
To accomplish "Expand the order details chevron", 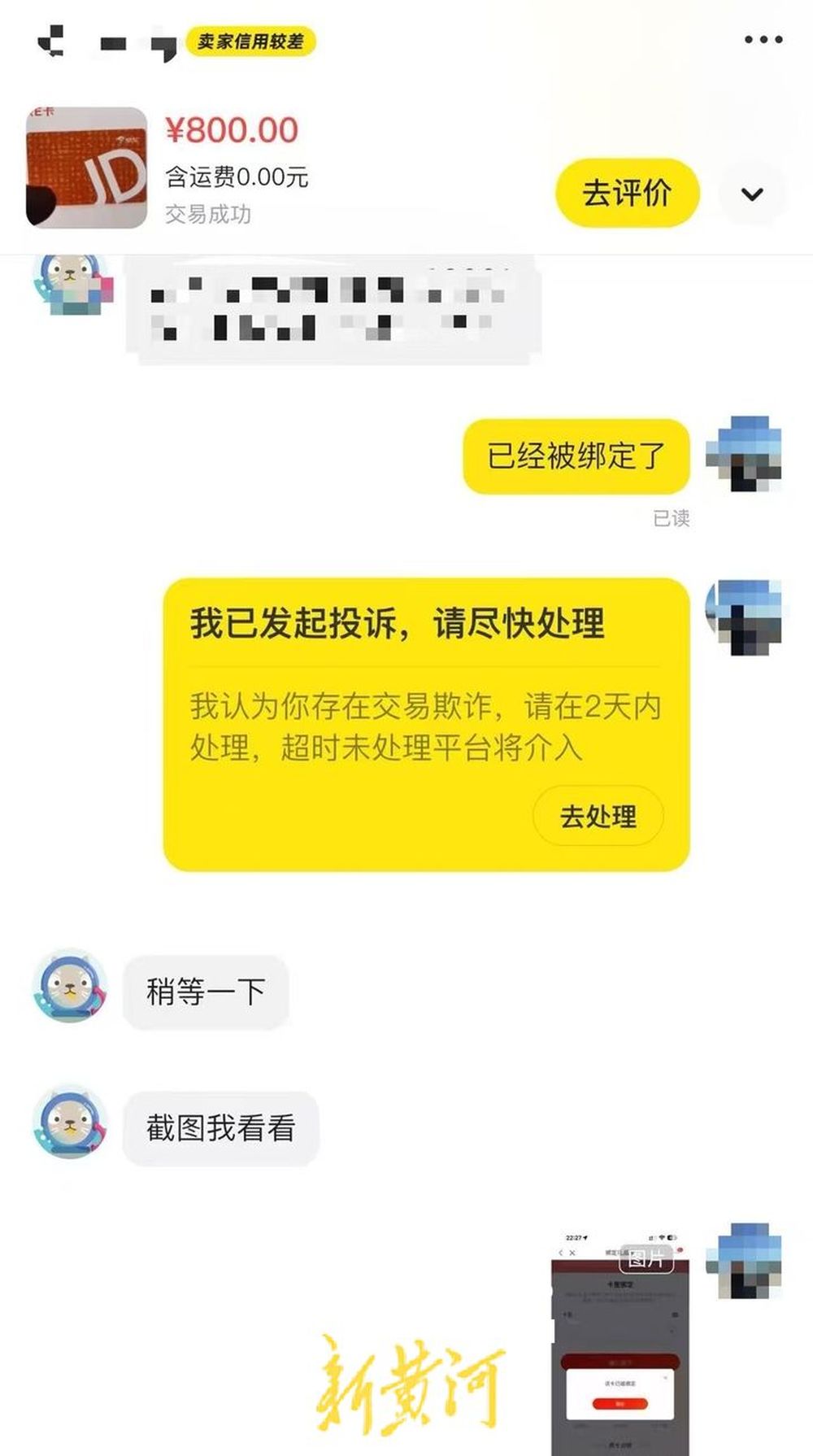I will pyautogui.click(x=752, y=194).
